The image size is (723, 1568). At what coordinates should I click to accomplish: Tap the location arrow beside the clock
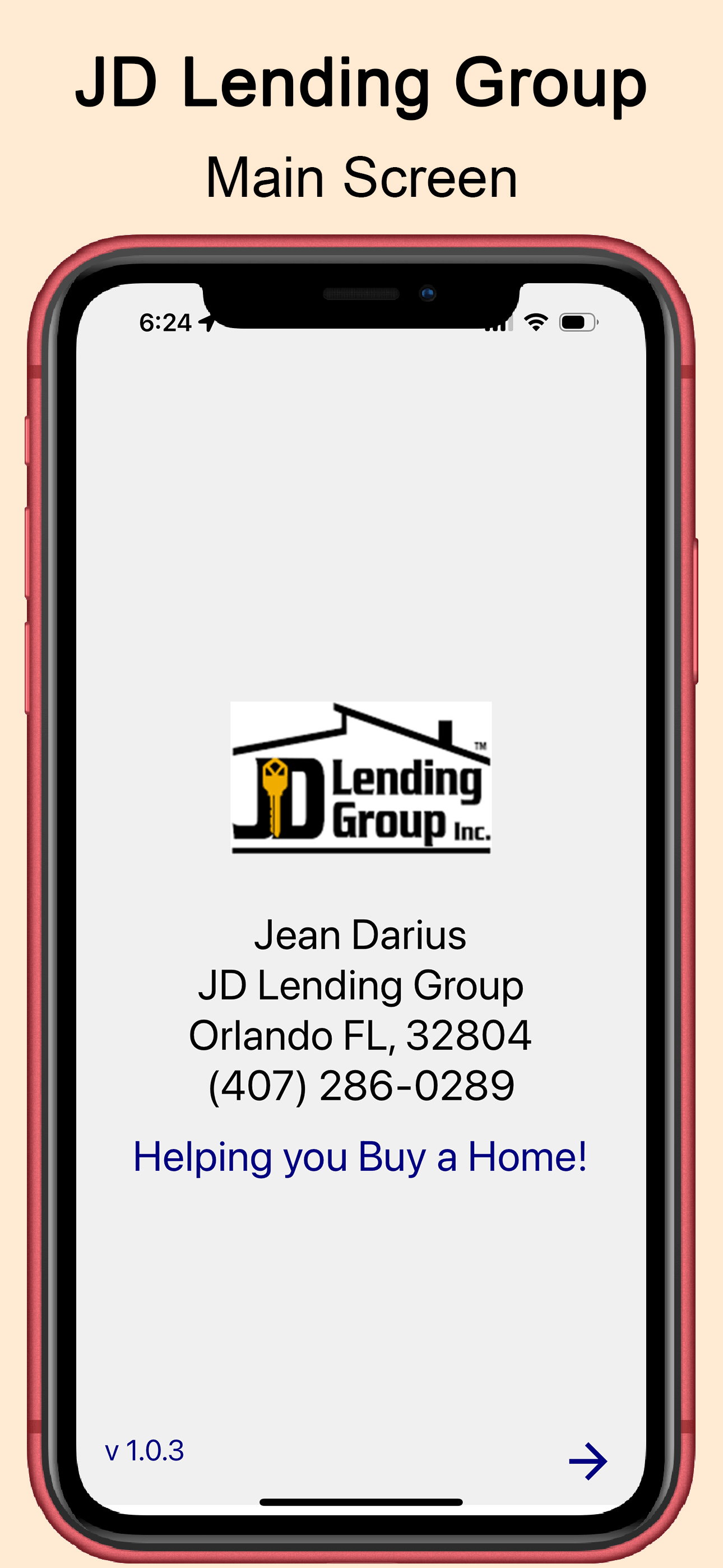coord(206,322)
